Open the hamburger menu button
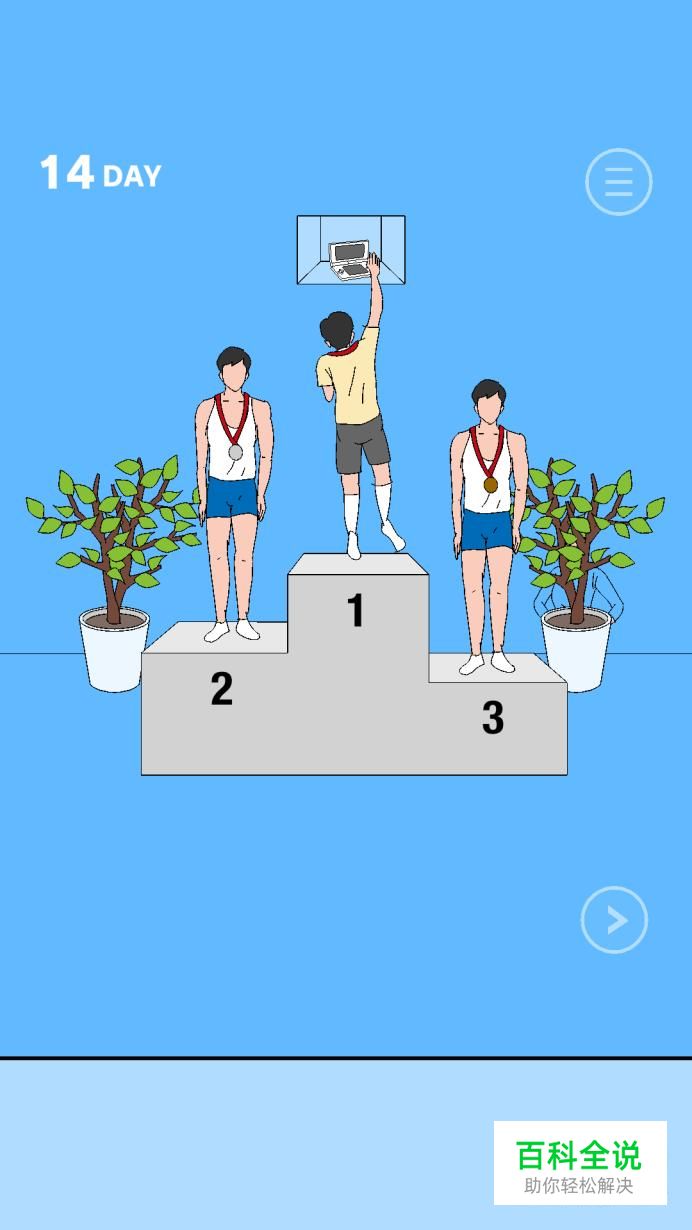This screenshot has width=692, height=1230. coord(619,182)
